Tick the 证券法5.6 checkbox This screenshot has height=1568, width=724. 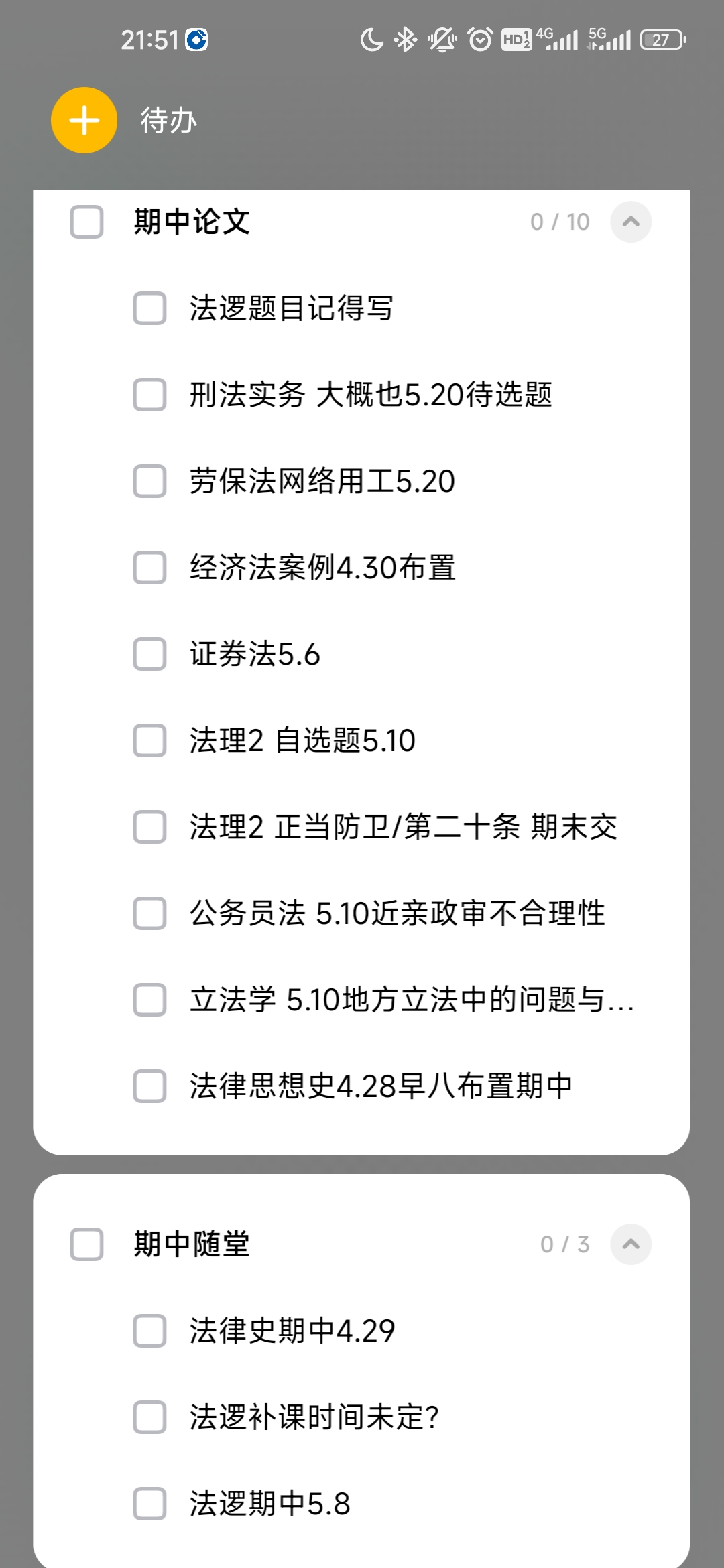(149, 654)
